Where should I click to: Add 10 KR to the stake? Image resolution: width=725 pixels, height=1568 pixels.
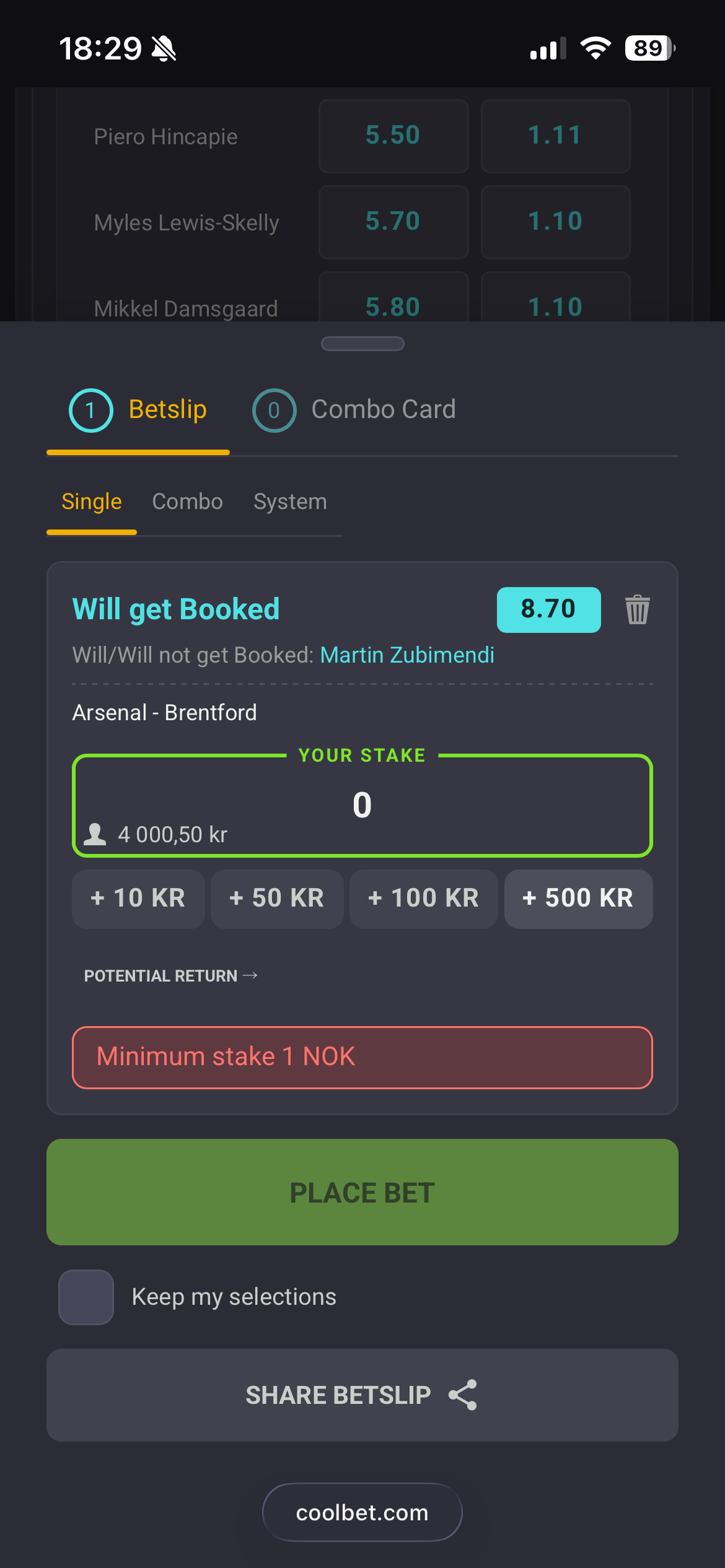(138, 899)
